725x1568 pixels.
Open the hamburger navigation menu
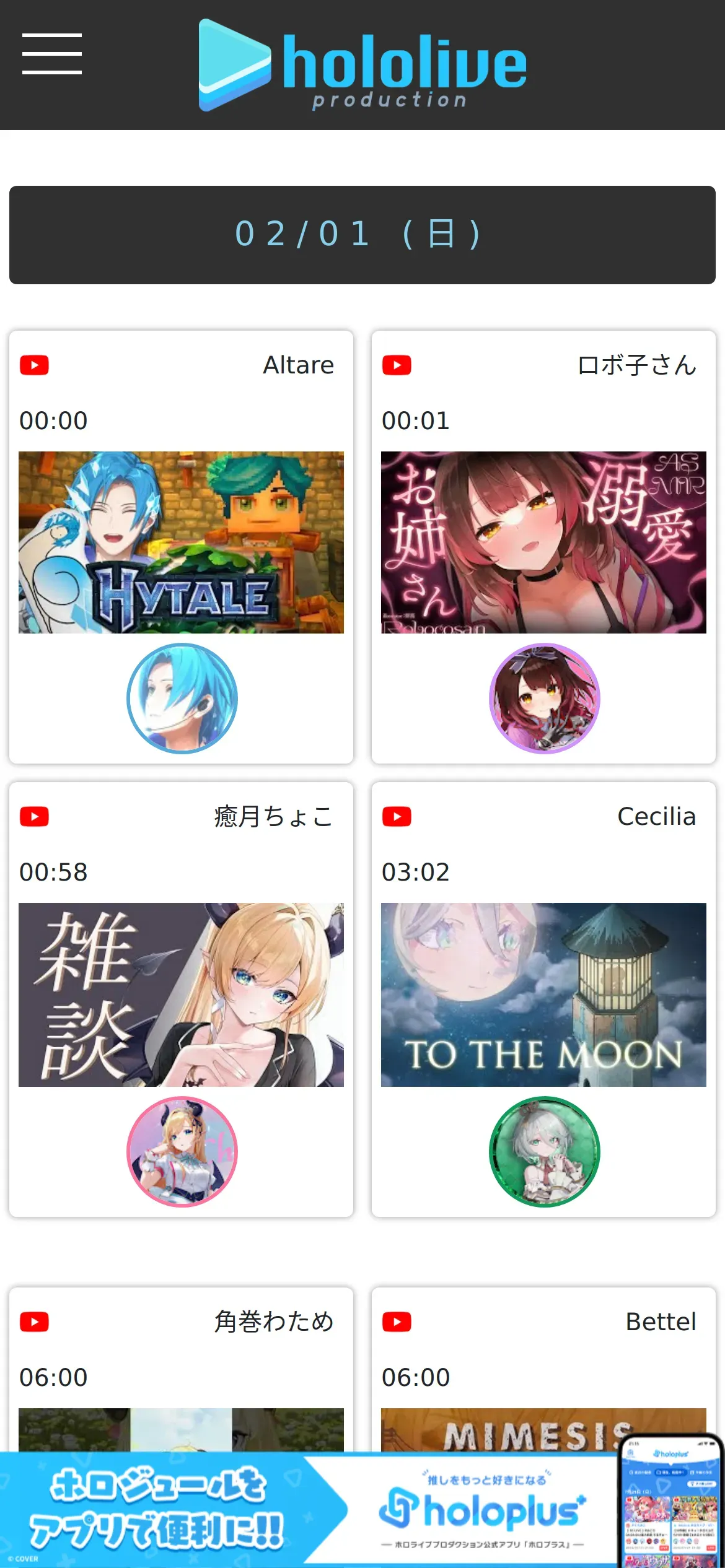pyautogui.click(x=52, y=54)
